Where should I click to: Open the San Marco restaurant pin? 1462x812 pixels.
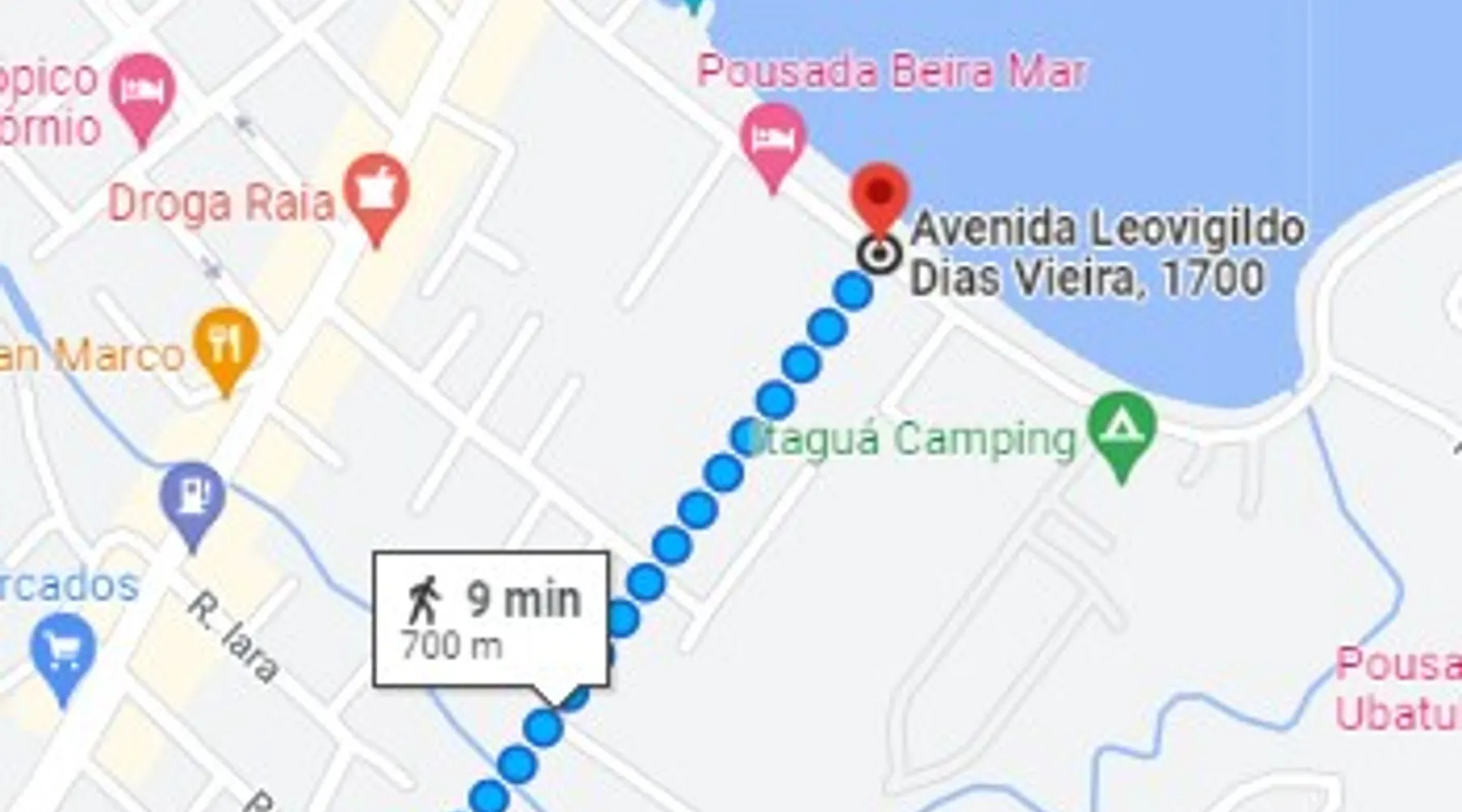tap(227, 345)
